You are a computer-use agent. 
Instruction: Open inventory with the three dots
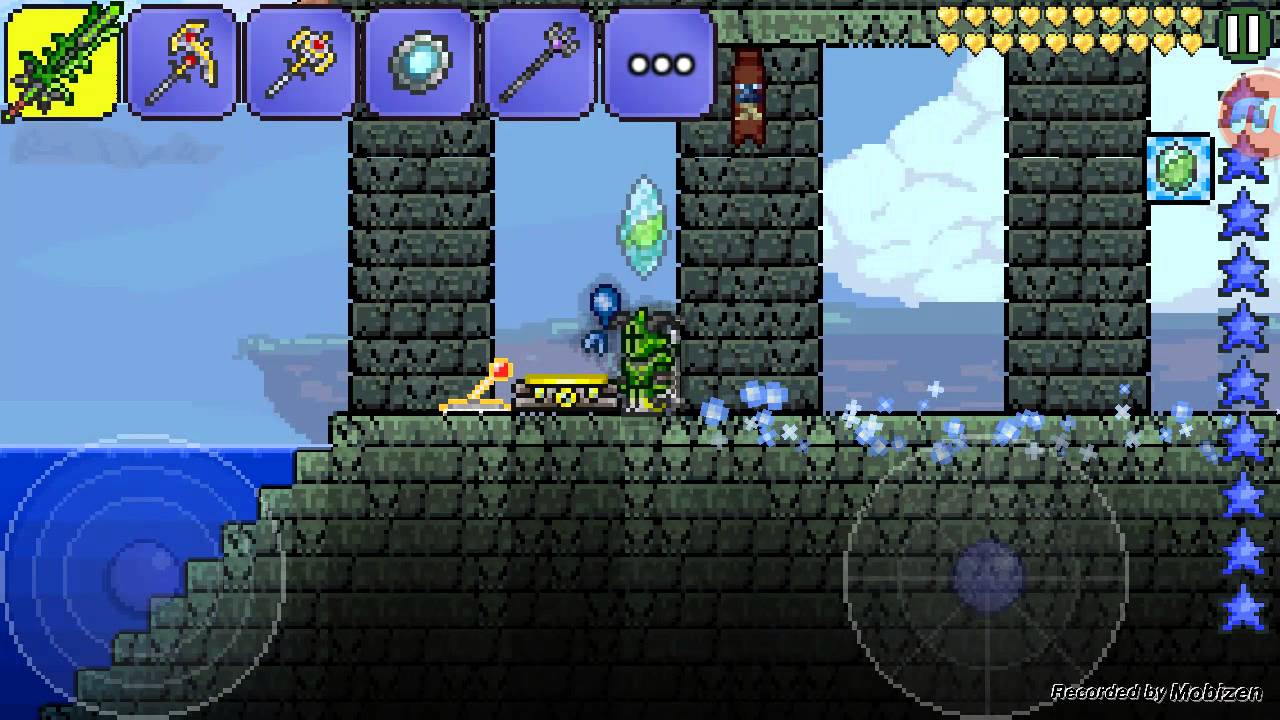coord(659,64)
